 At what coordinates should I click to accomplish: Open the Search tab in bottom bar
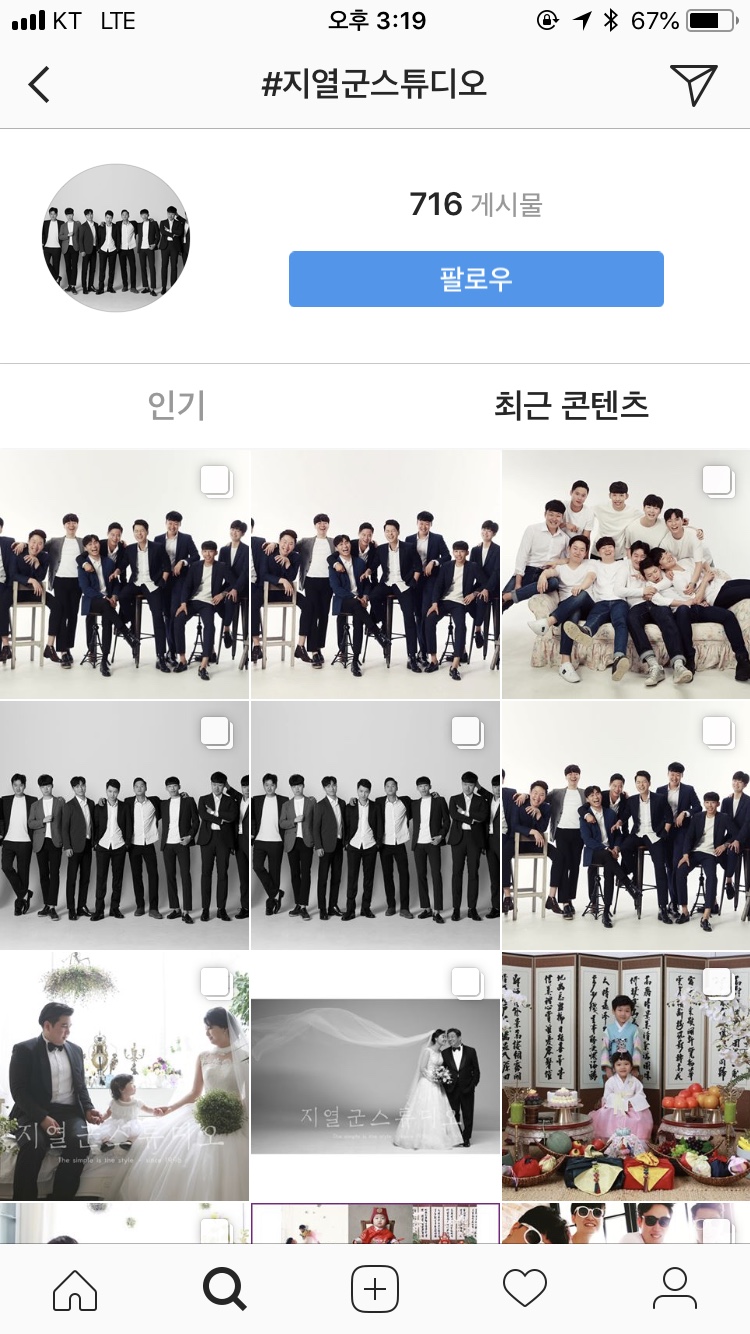pyautogui.click(x=225, y=1289)
